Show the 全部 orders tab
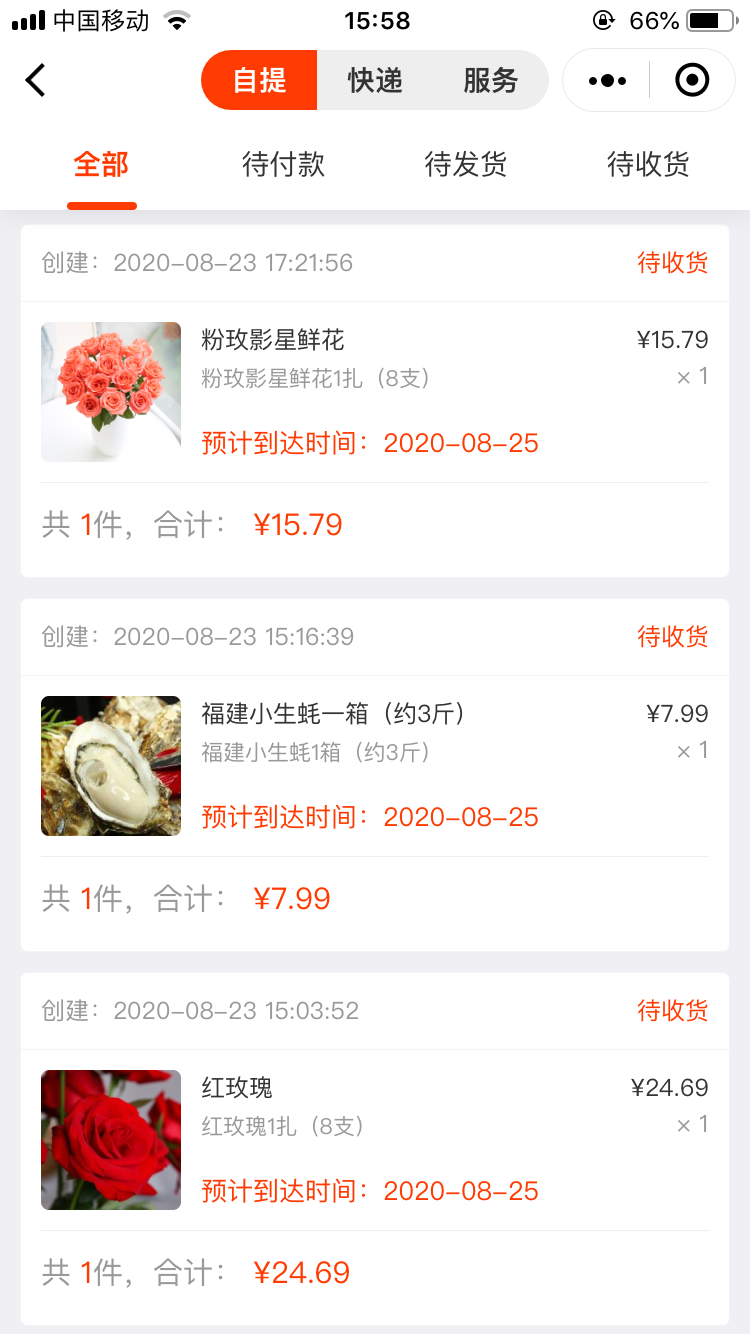The height and width of the screenshot is (1334, 750). coord(101,165)
